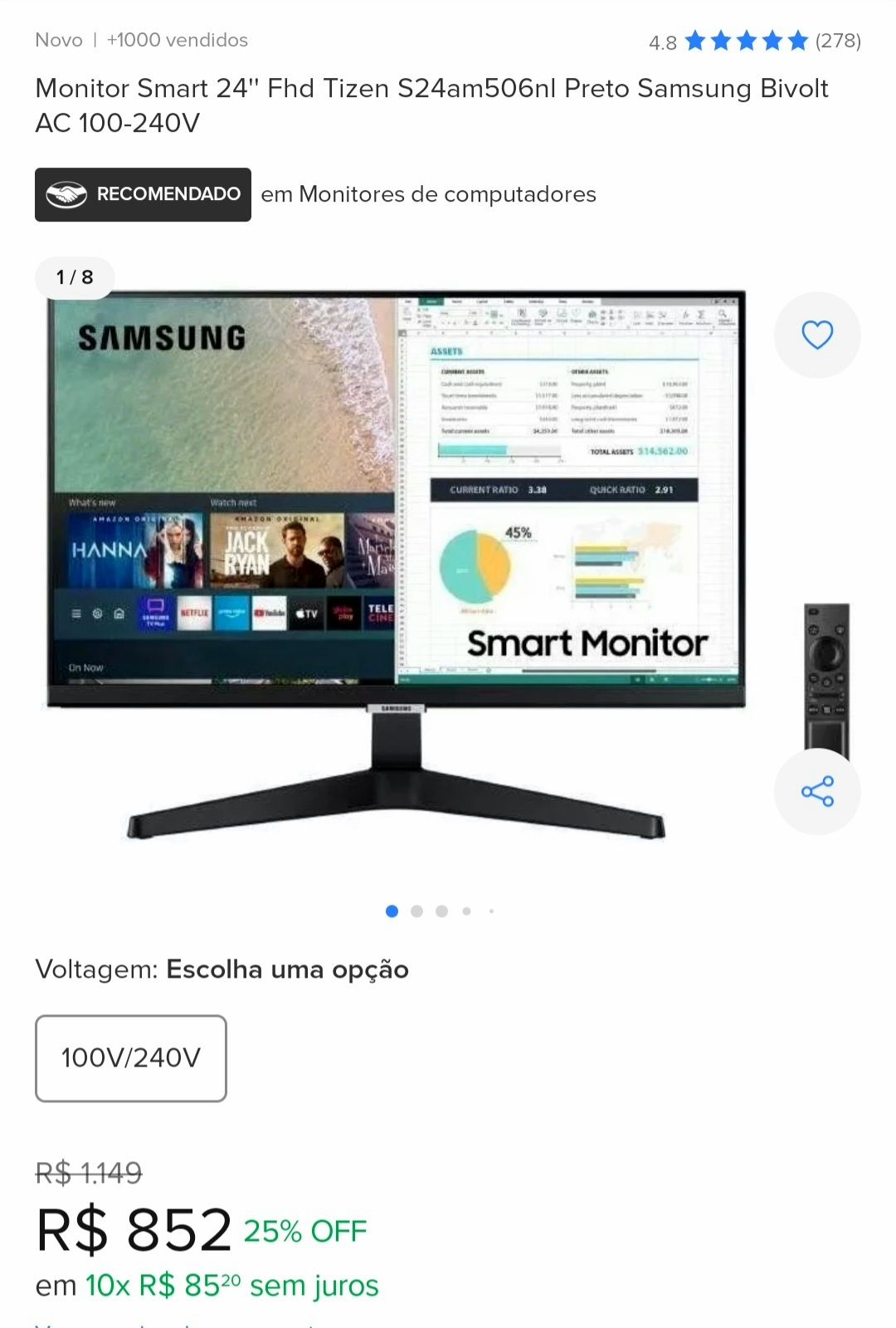Select the first star in the rating row
The height and width of the screenshot is (1328, 896).
(x=697, y=40)
